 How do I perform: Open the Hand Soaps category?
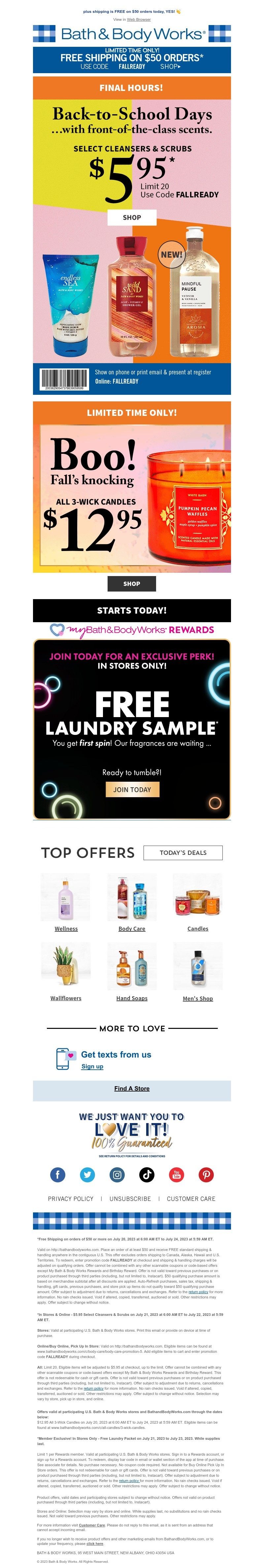[132, 998]
